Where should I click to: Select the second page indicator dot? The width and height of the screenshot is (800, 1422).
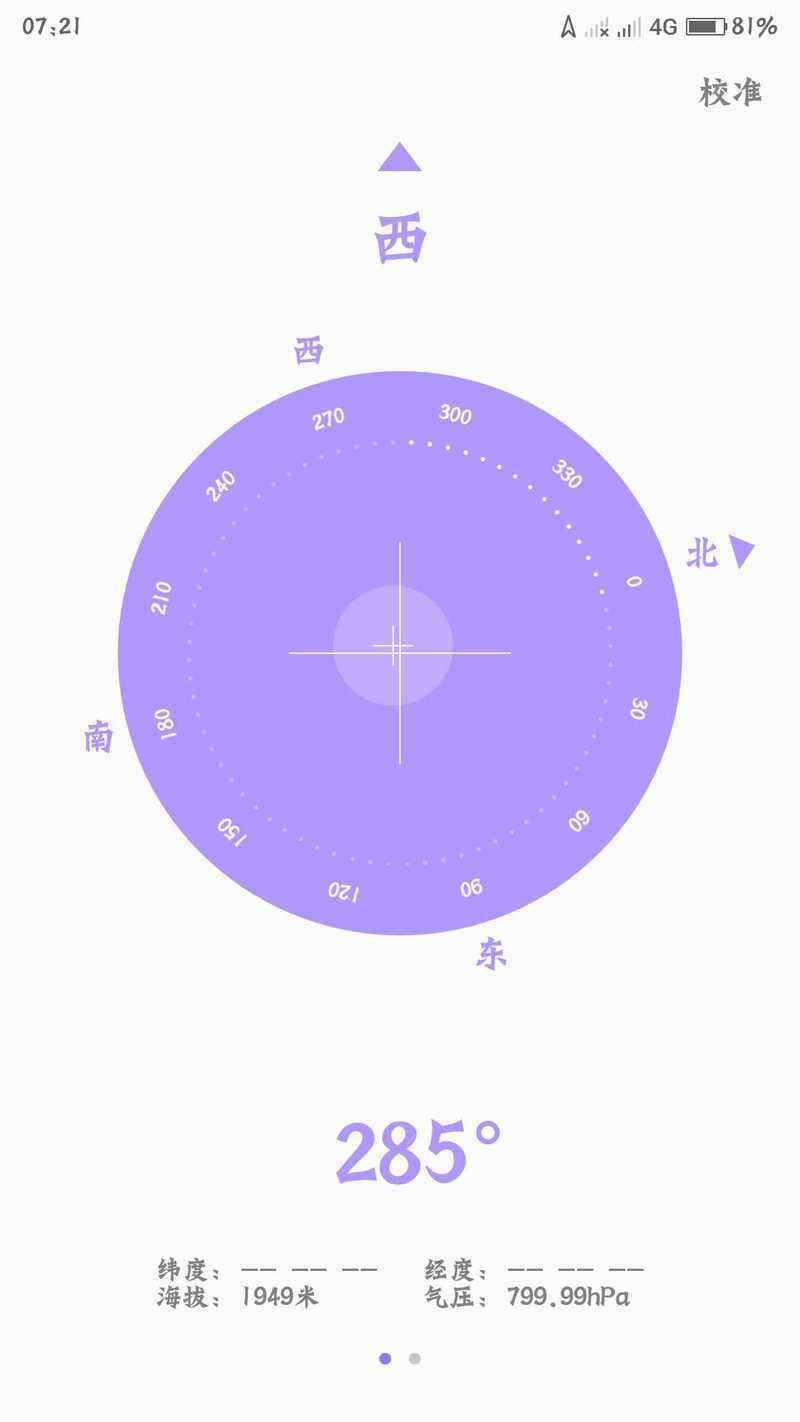click(414, 1358)
